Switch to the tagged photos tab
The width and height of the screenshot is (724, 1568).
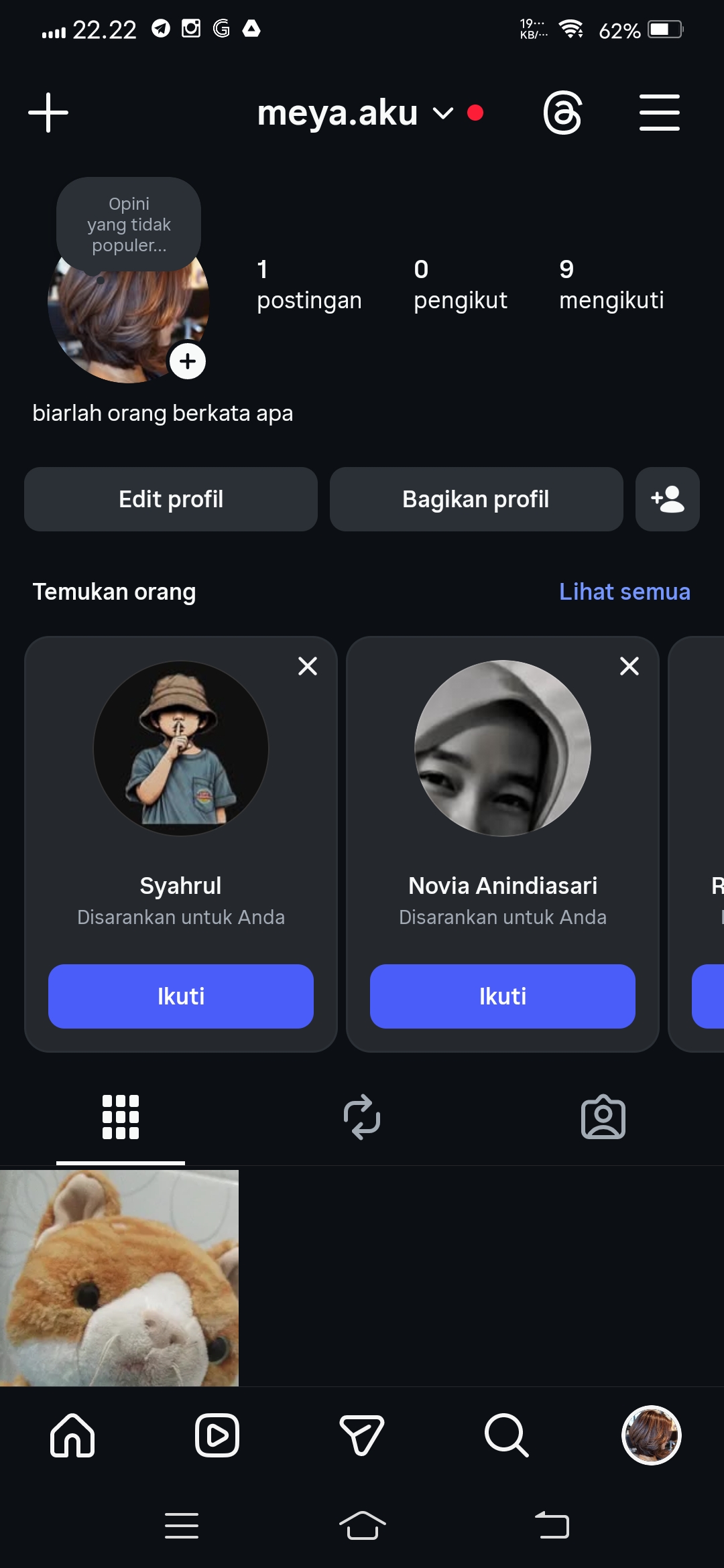[603, 1117]
